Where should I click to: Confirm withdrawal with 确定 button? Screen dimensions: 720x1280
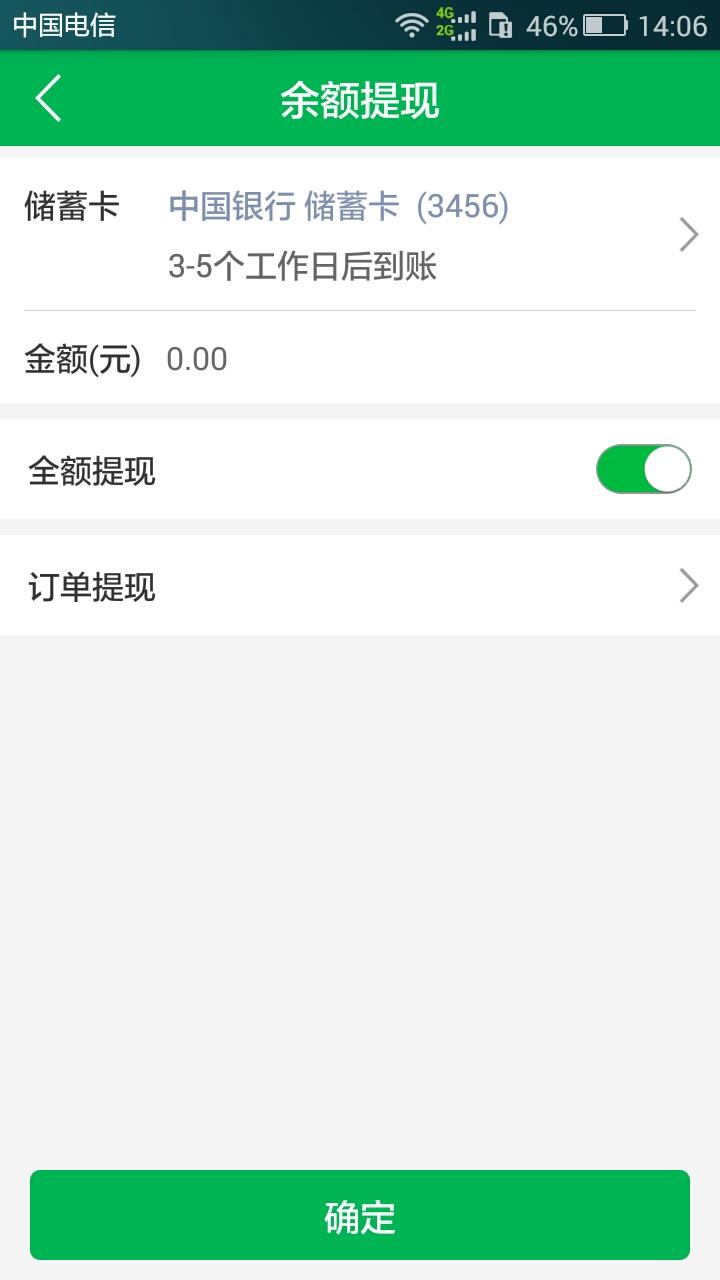click(x=360, y=1215)
